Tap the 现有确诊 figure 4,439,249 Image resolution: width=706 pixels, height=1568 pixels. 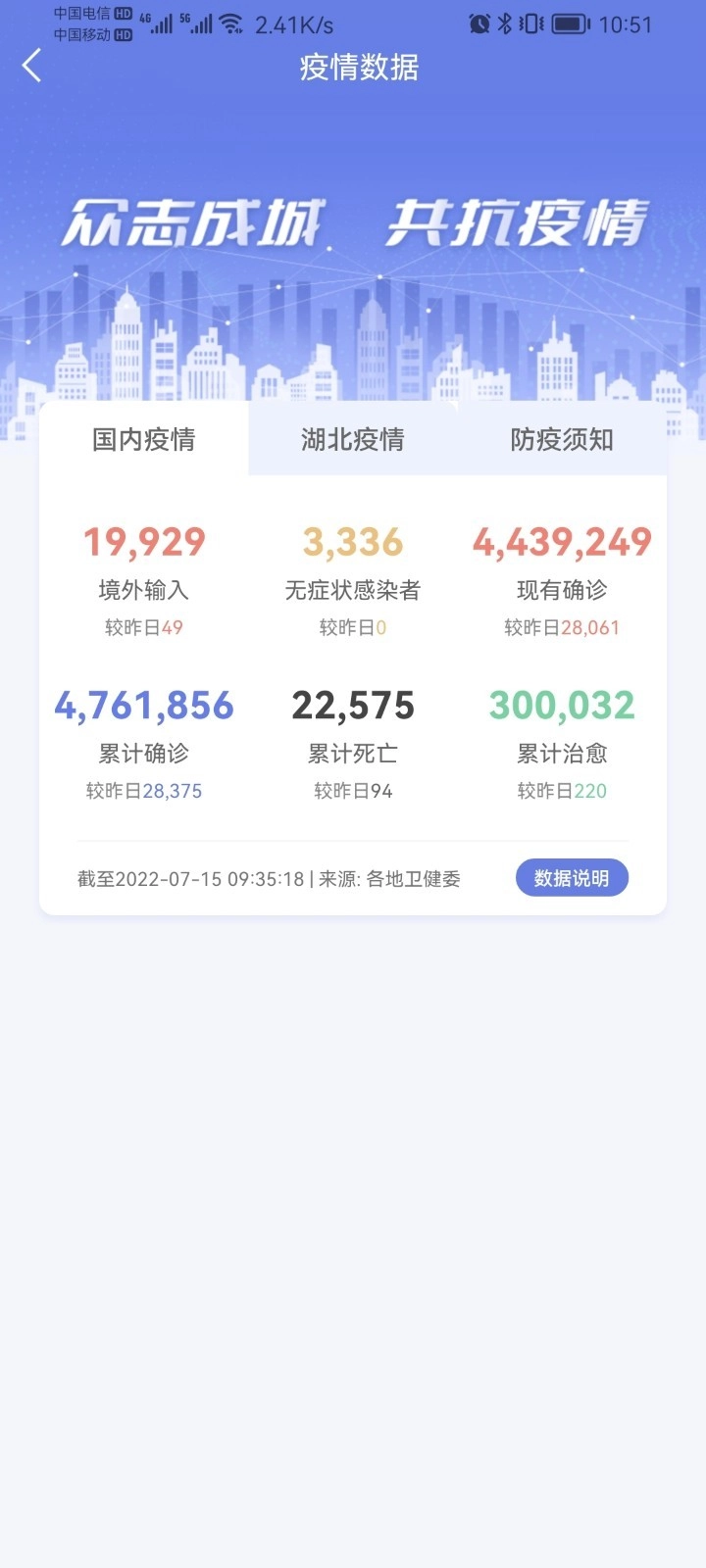tap(561, 542)
